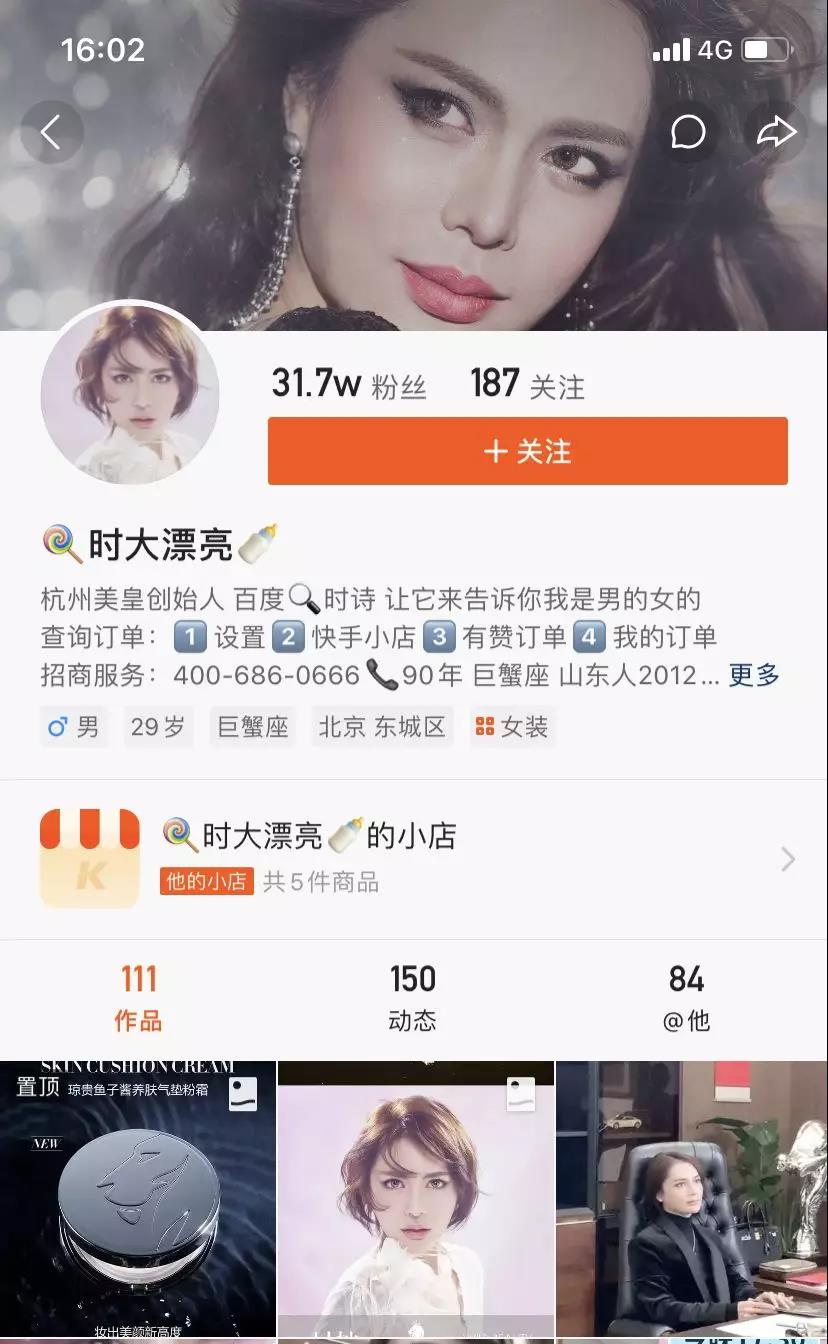The height and width of the screenshot is (1344, 828).
Task: Open the Kuaishou shop storefront icon
Action: [86, 857]
